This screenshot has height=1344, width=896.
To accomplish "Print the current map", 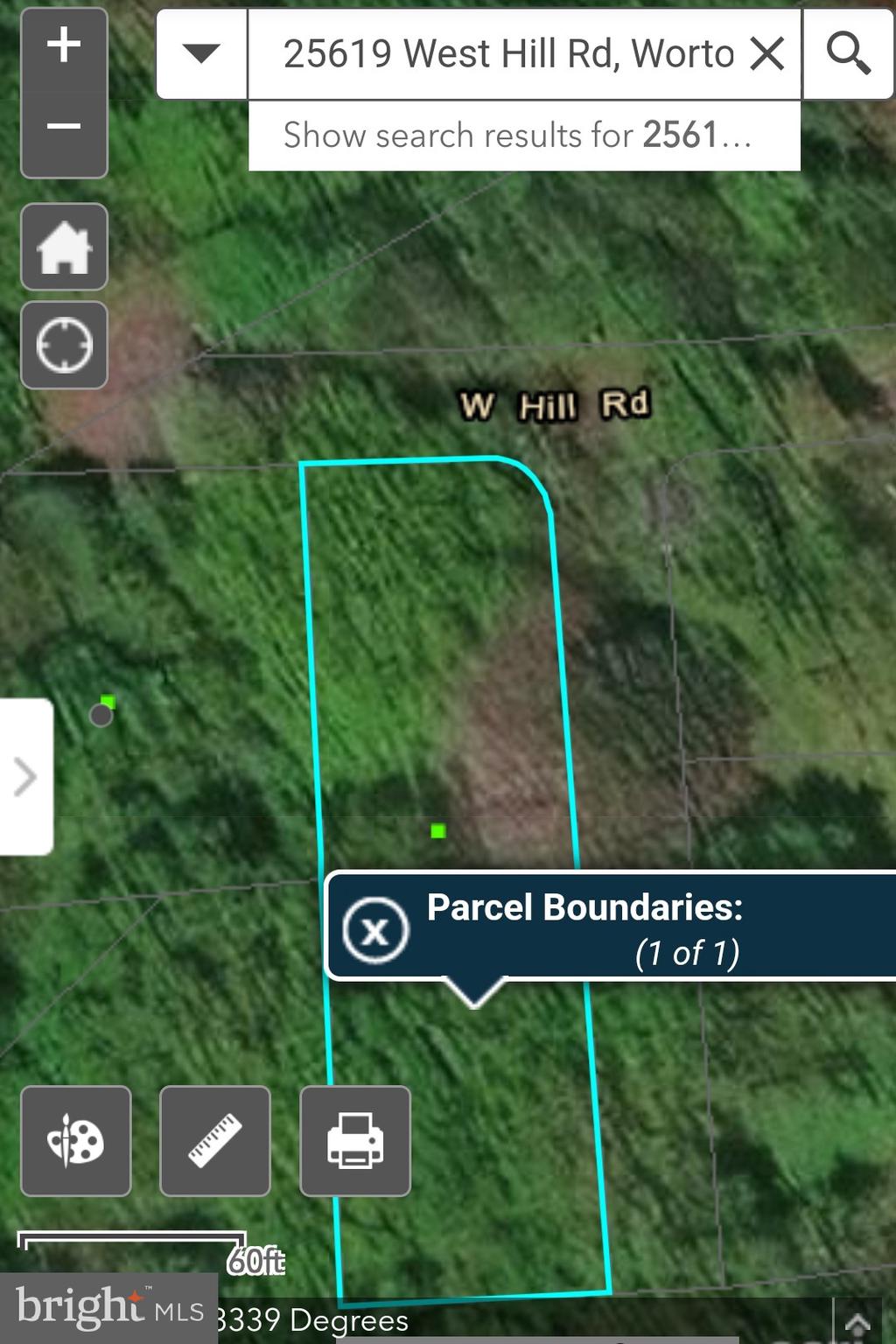I will pos(355,1141).
